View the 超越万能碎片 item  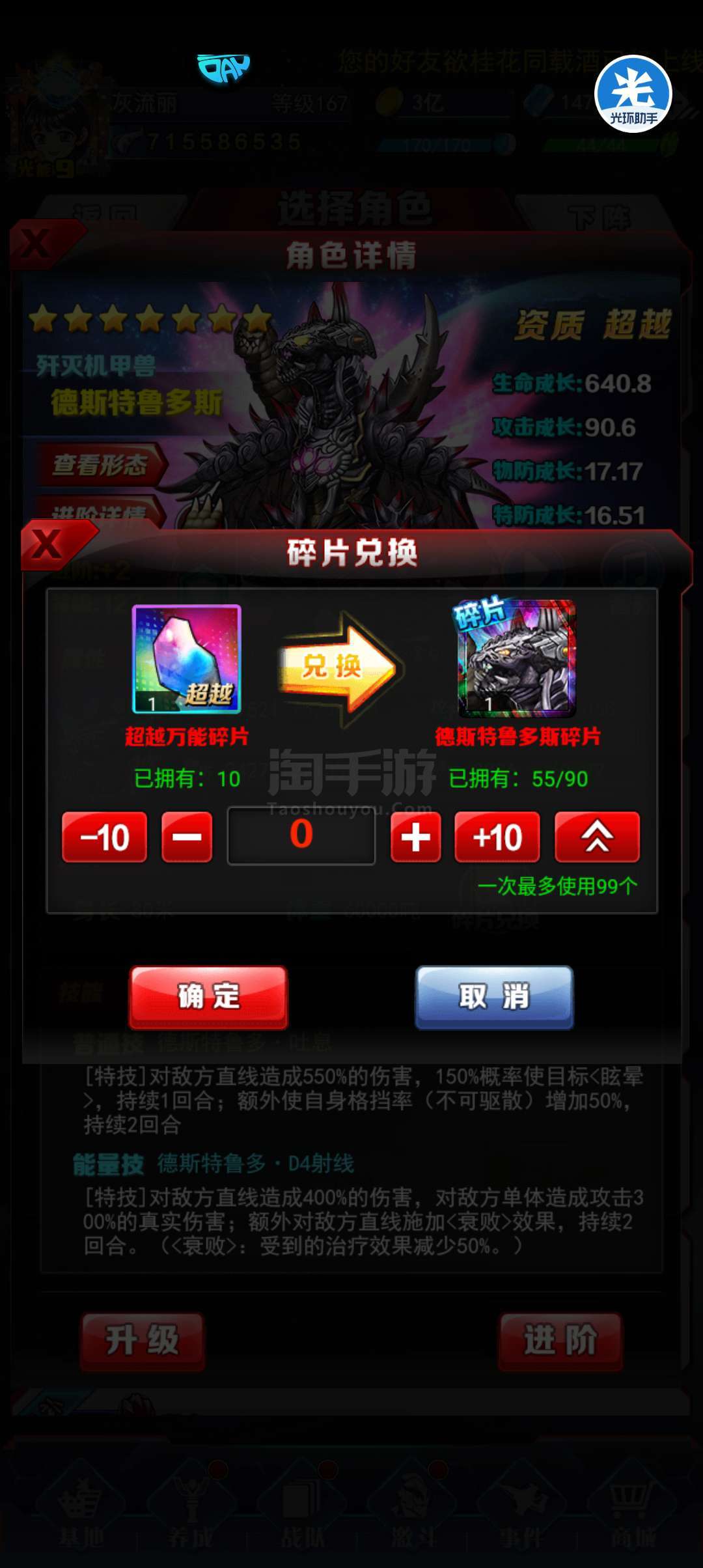coord(187,659)
